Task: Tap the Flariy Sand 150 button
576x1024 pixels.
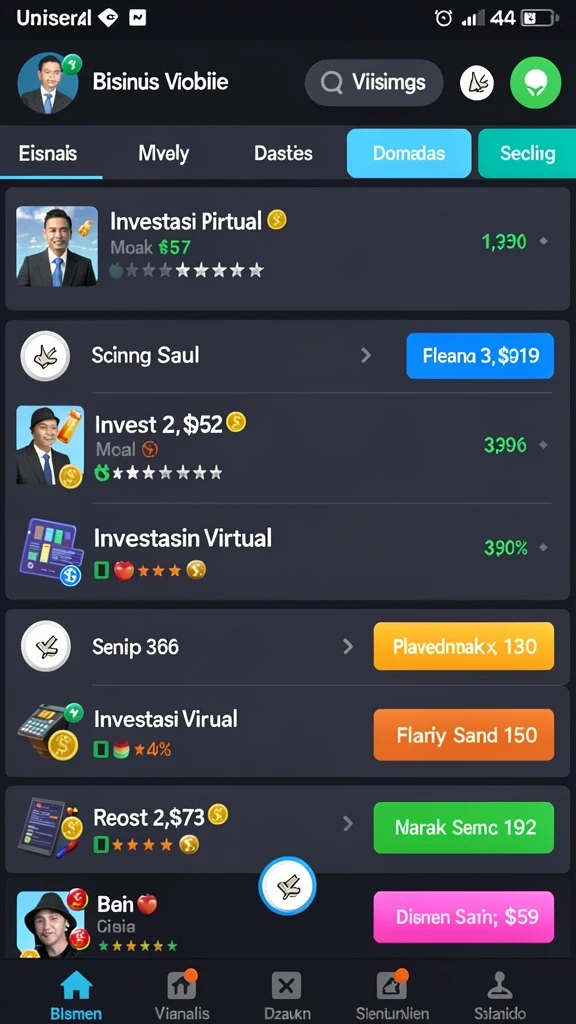Action: point(464,735)
